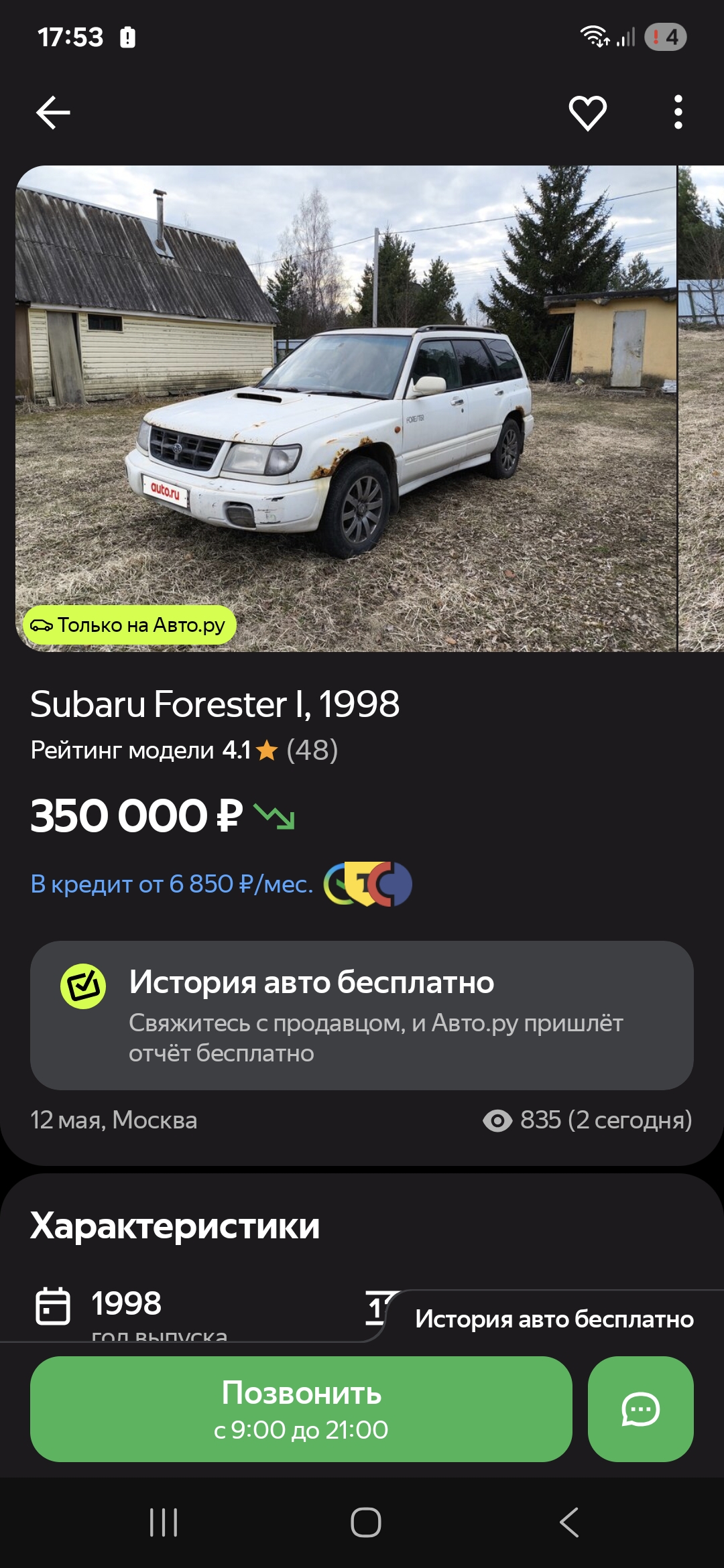Open the three-dot overflow menu
The image size is (724, 1568).
pyautogui.click(x=678, y=112)
